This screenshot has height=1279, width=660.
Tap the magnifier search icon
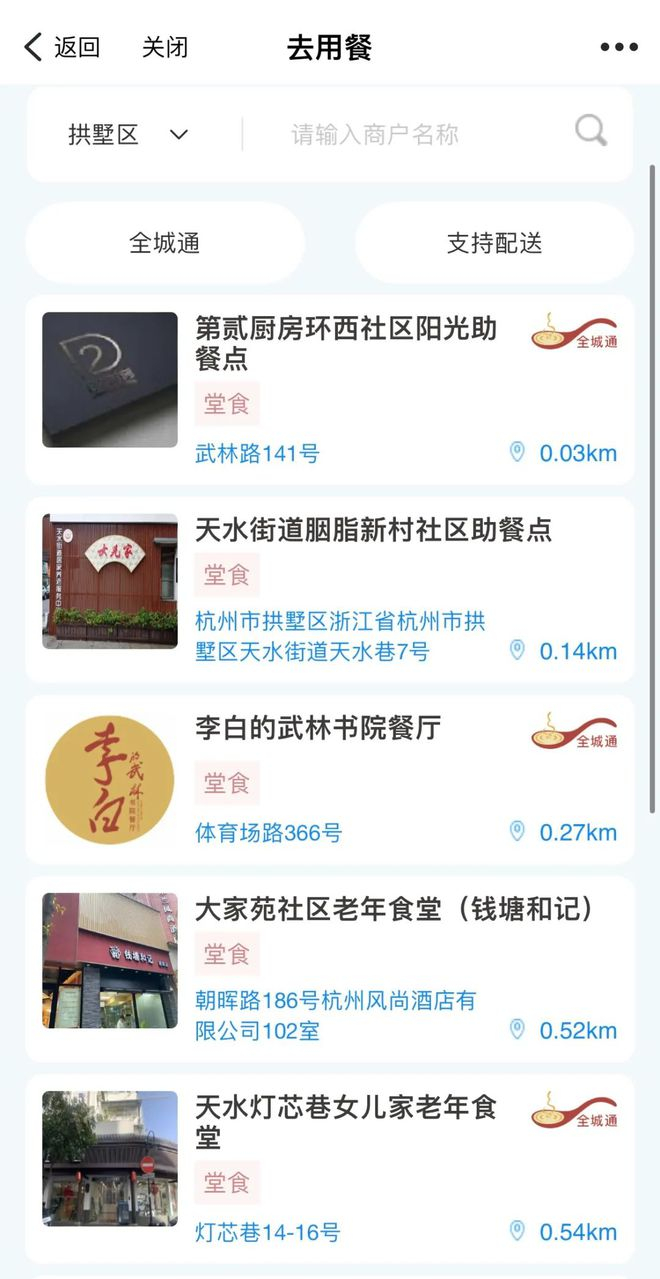tap(591, 131)
